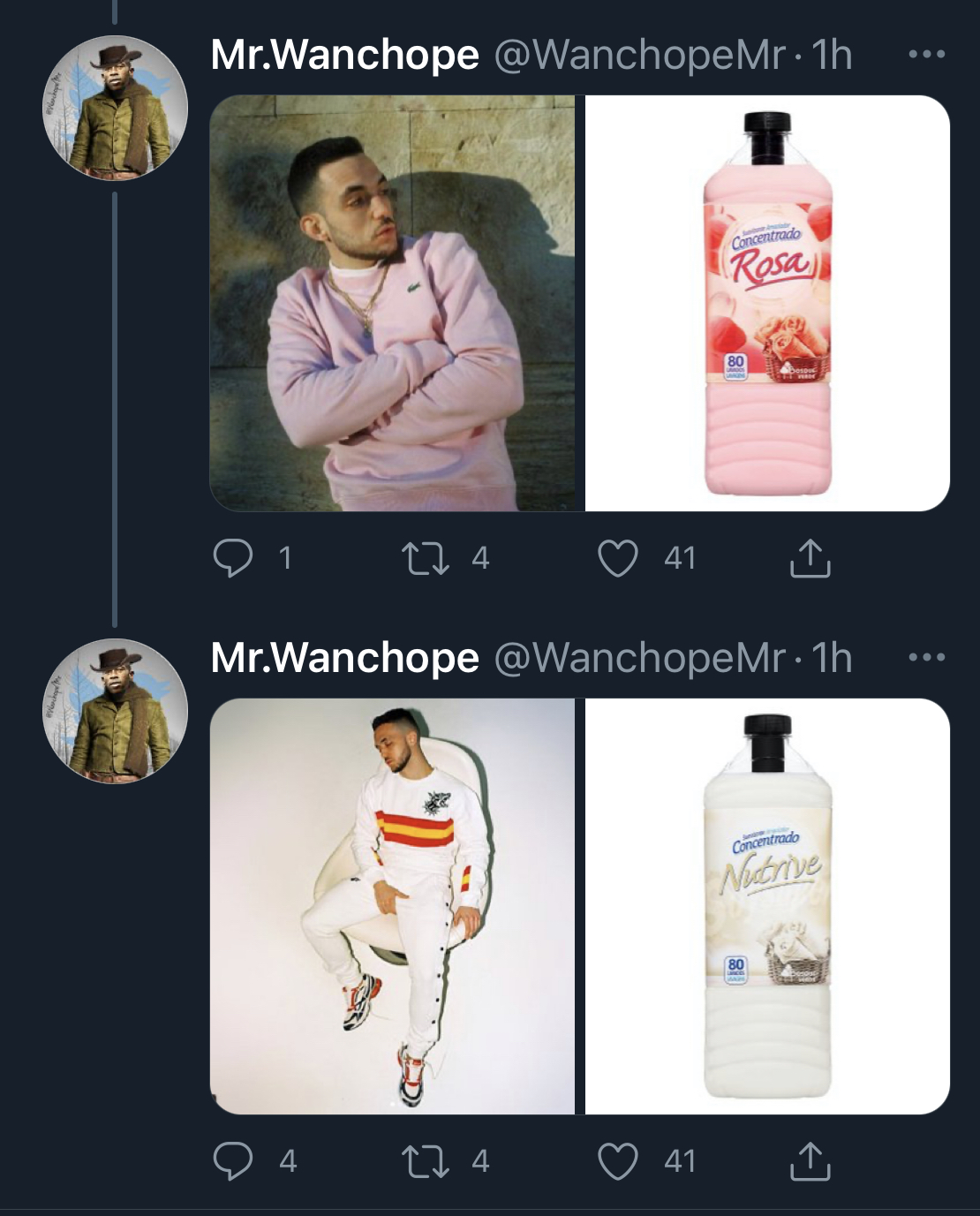The height and width of the screenshot is (1216, 980).
Task: Open the white tracksuit photo
Action: (392, 906)
